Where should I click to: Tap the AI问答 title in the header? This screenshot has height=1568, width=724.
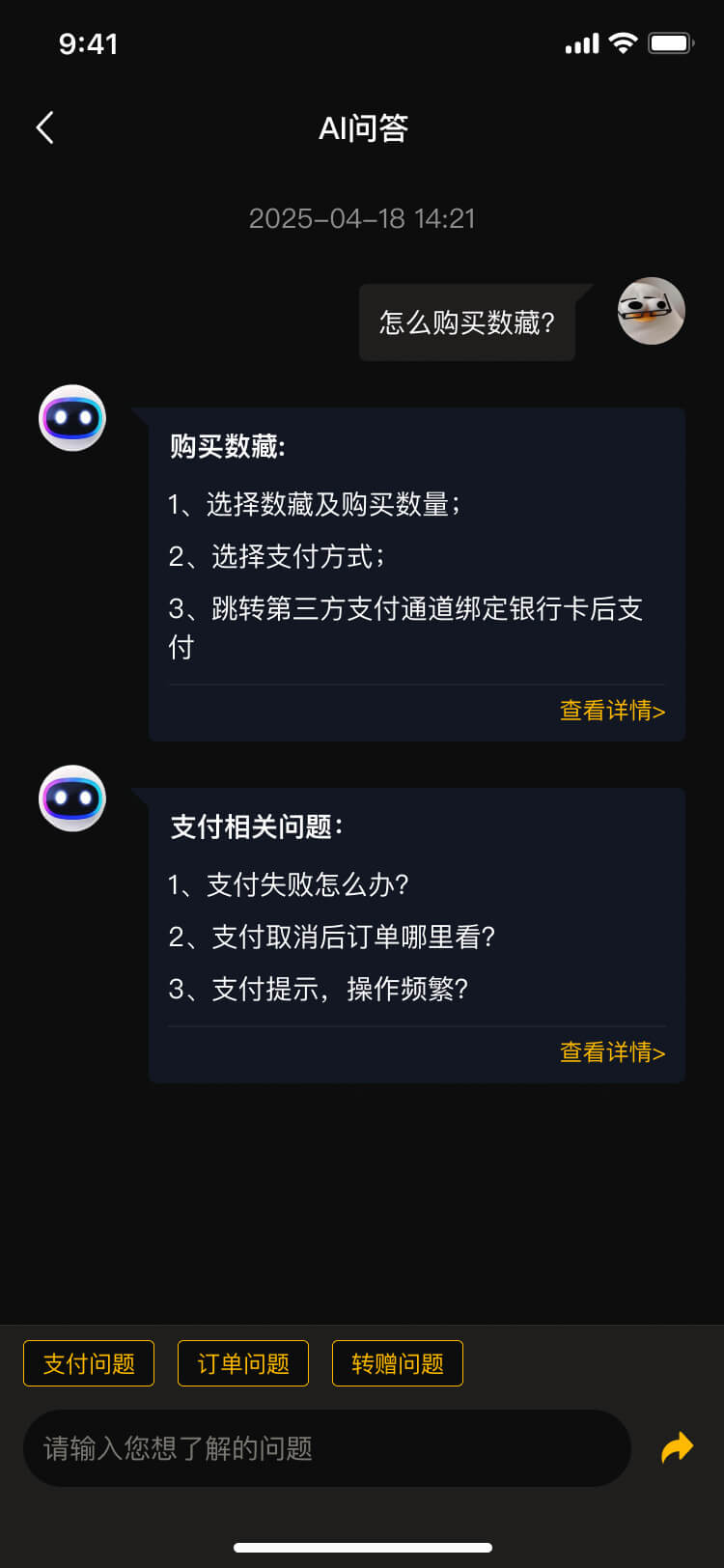[362, 128]
